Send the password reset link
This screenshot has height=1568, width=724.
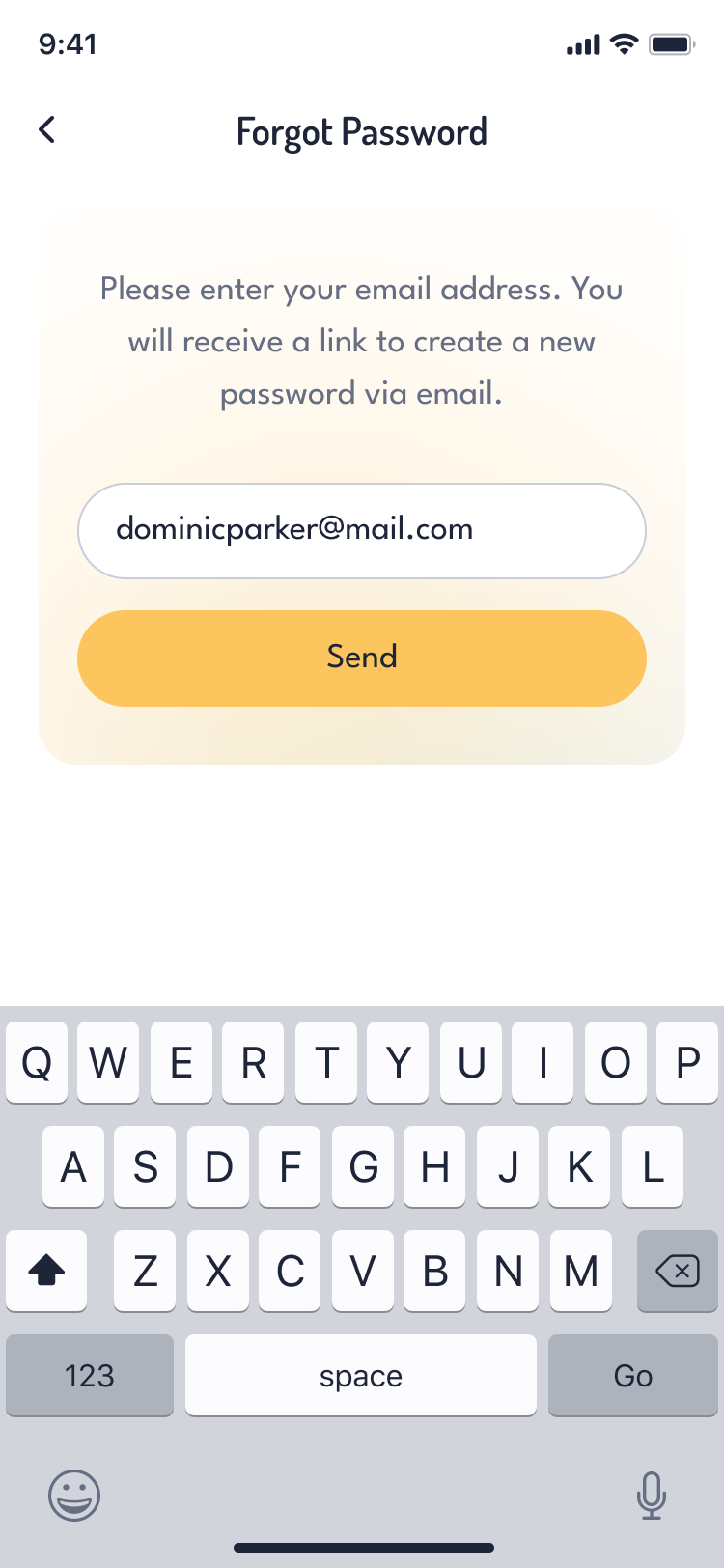(361, 658)
